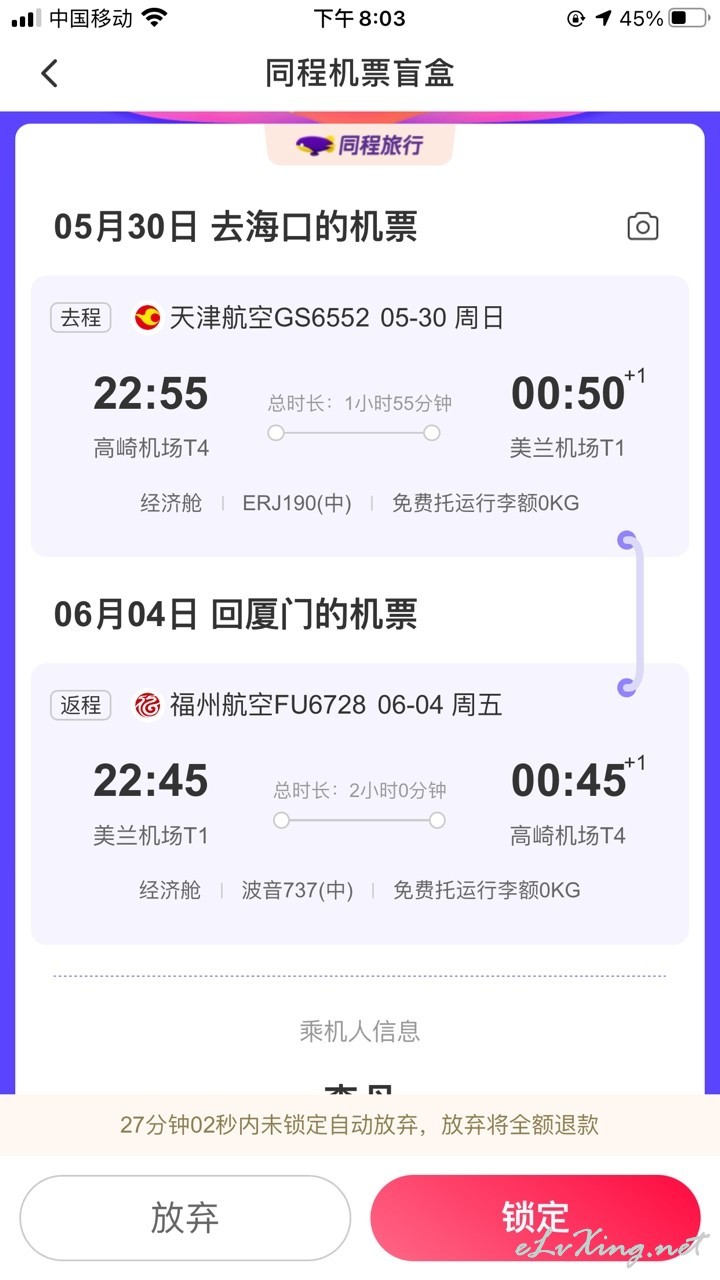
Task: Tap 锁定 to lock in the tickets
Action: click(x=535, y=1217)
